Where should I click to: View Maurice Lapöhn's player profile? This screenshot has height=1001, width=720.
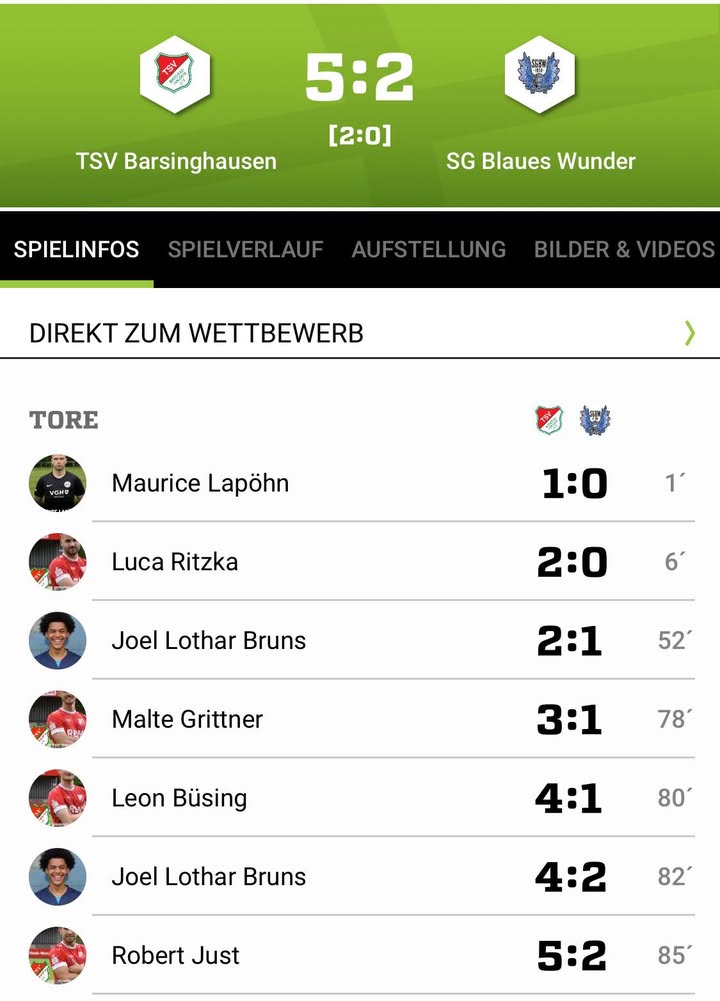click(200, 483)
